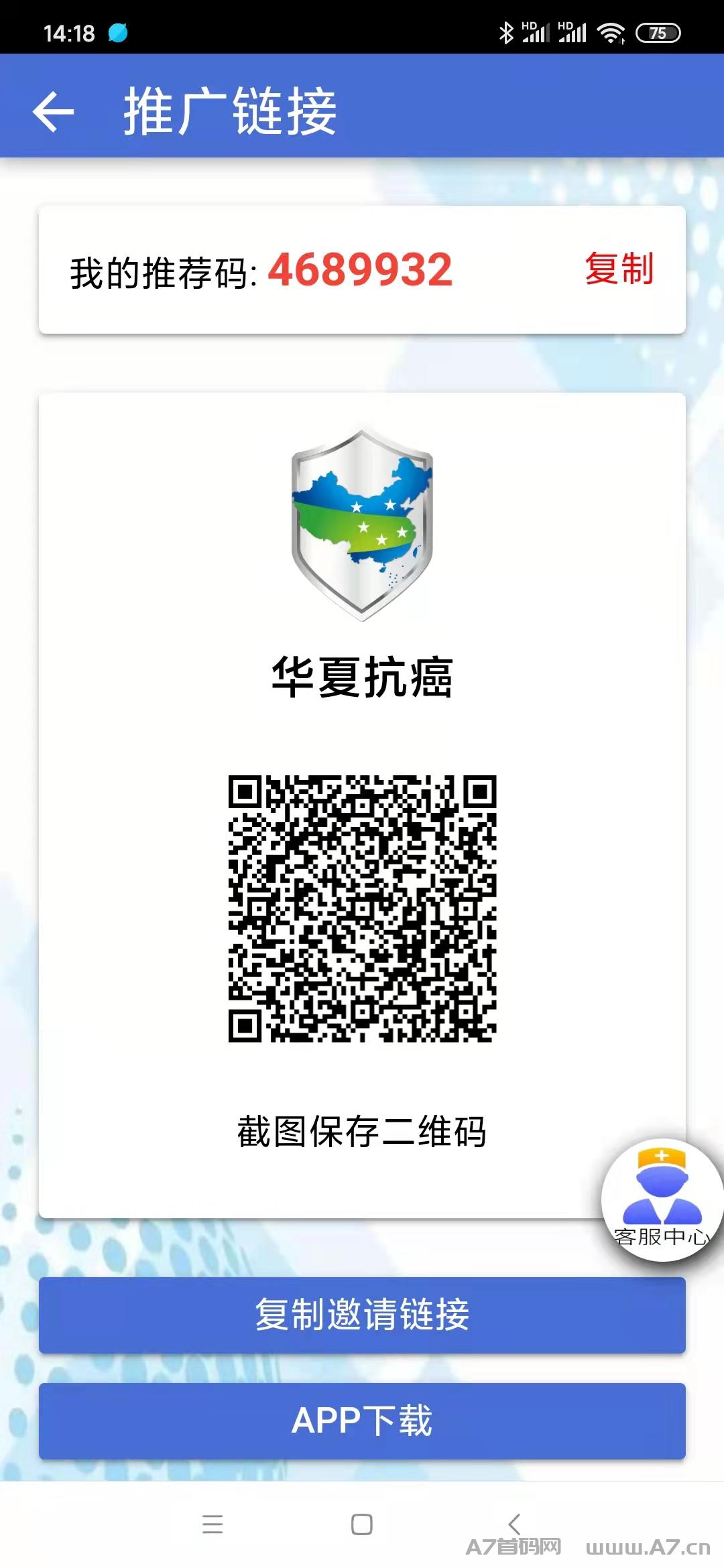Go to home screen via system bar

click(x=362, y=1524)
